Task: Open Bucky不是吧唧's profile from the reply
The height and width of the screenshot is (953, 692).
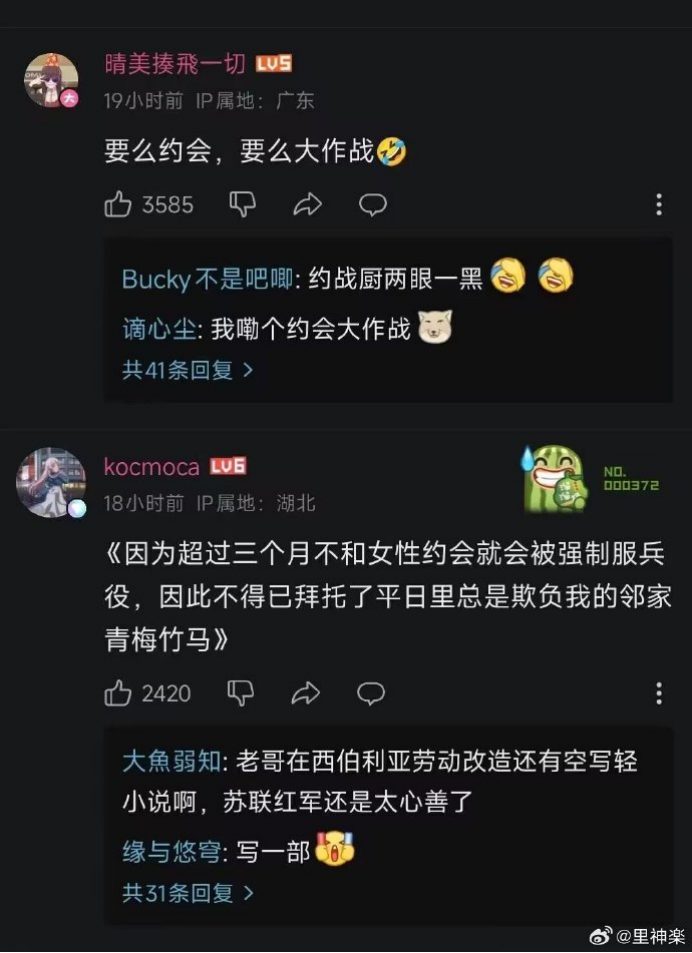Action: (x=206, y=279)
